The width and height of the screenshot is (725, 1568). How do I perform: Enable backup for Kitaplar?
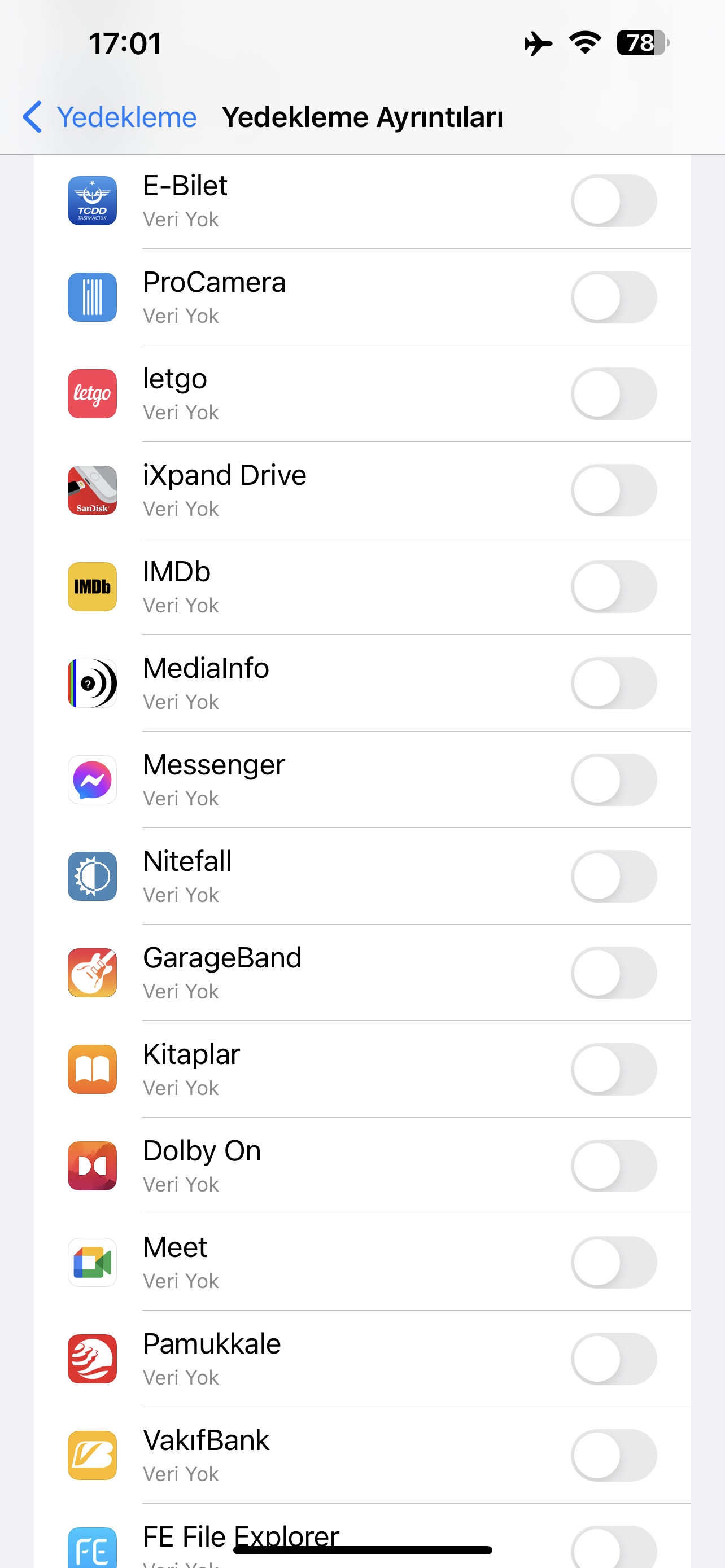614,1069
